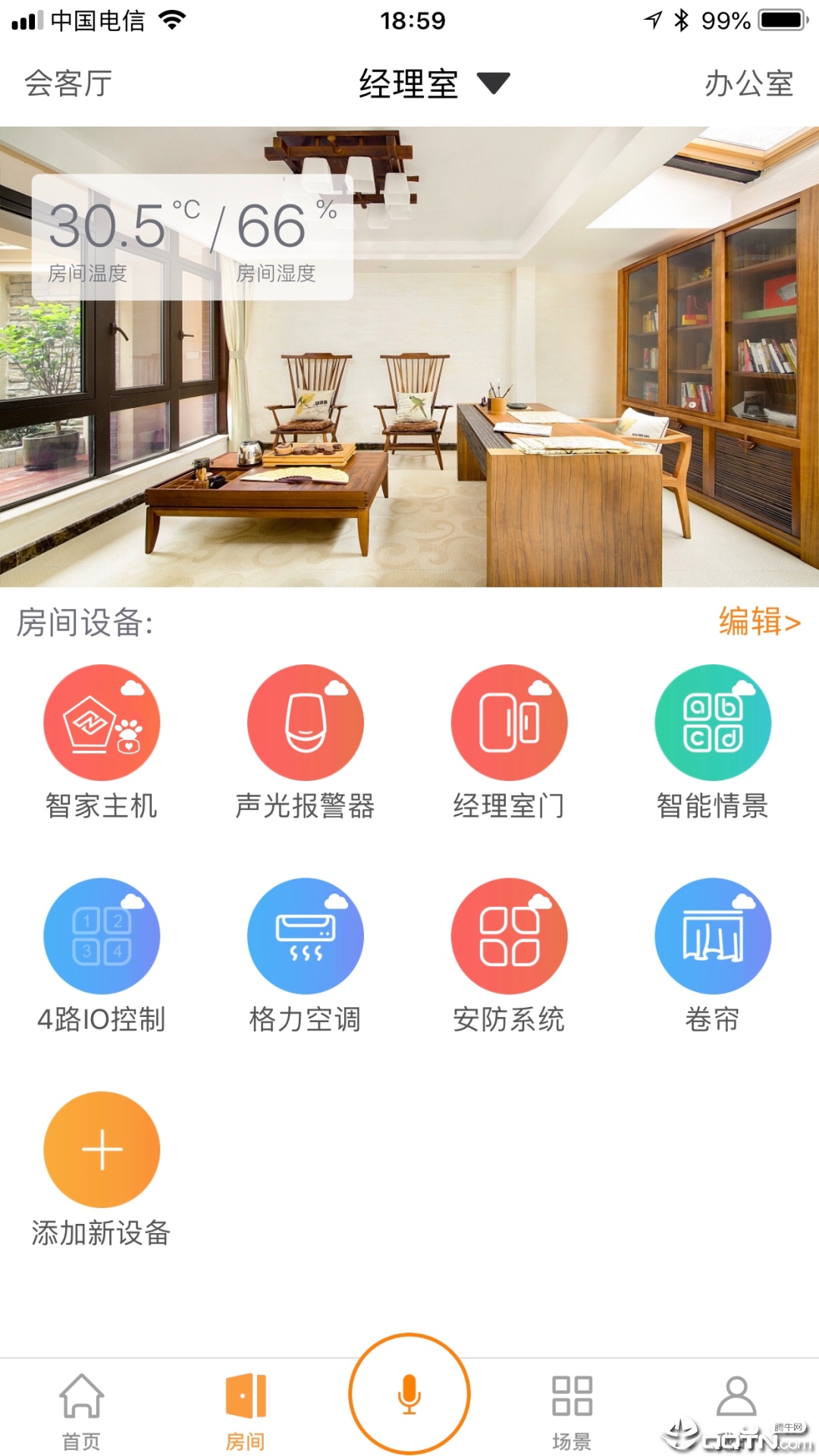819x1456 pixels.
Task: Tap 编辑 to edit room devices
Action: click(x=759, y=622)
